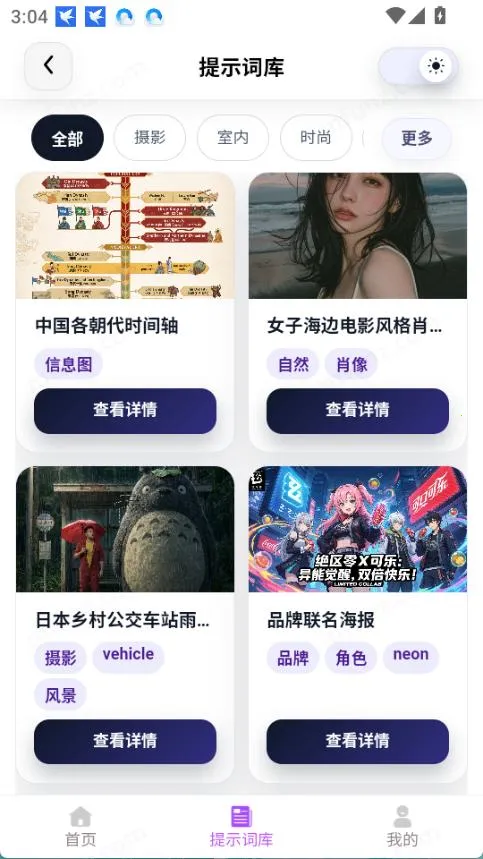The height and width of the screenshot is (859, 483).
Task: Switch to the 我的 tab
Action: pos(402,827)
